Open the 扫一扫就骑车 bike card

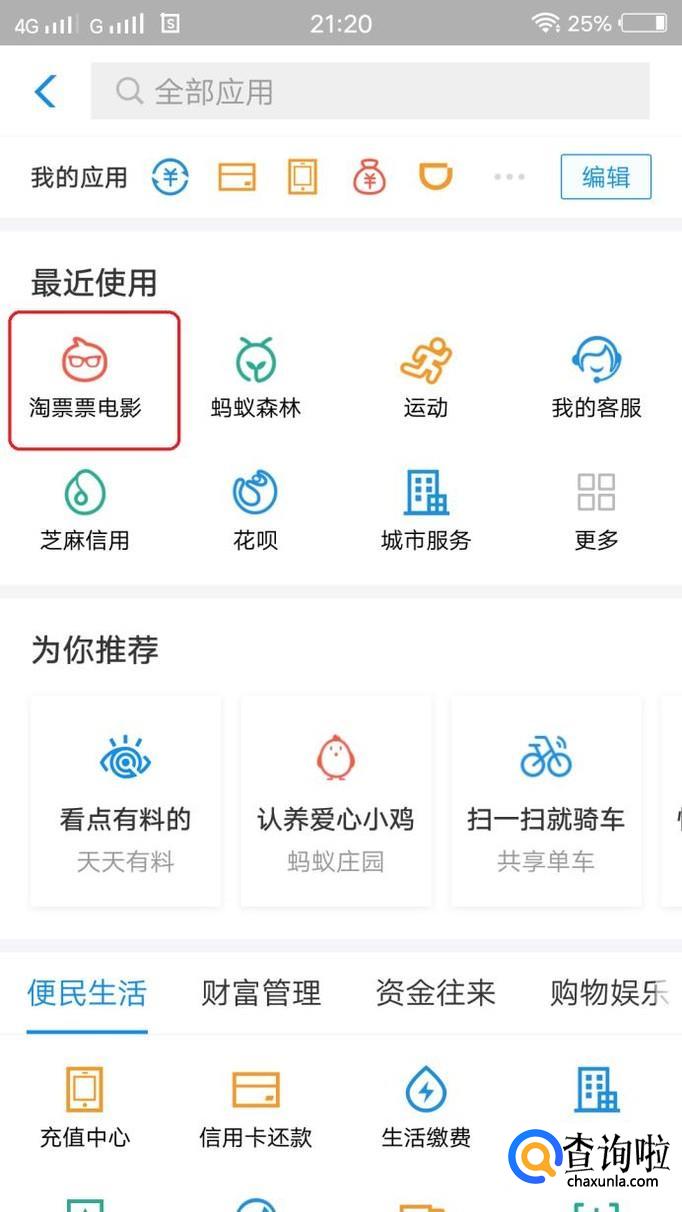[x=546, y=801]
